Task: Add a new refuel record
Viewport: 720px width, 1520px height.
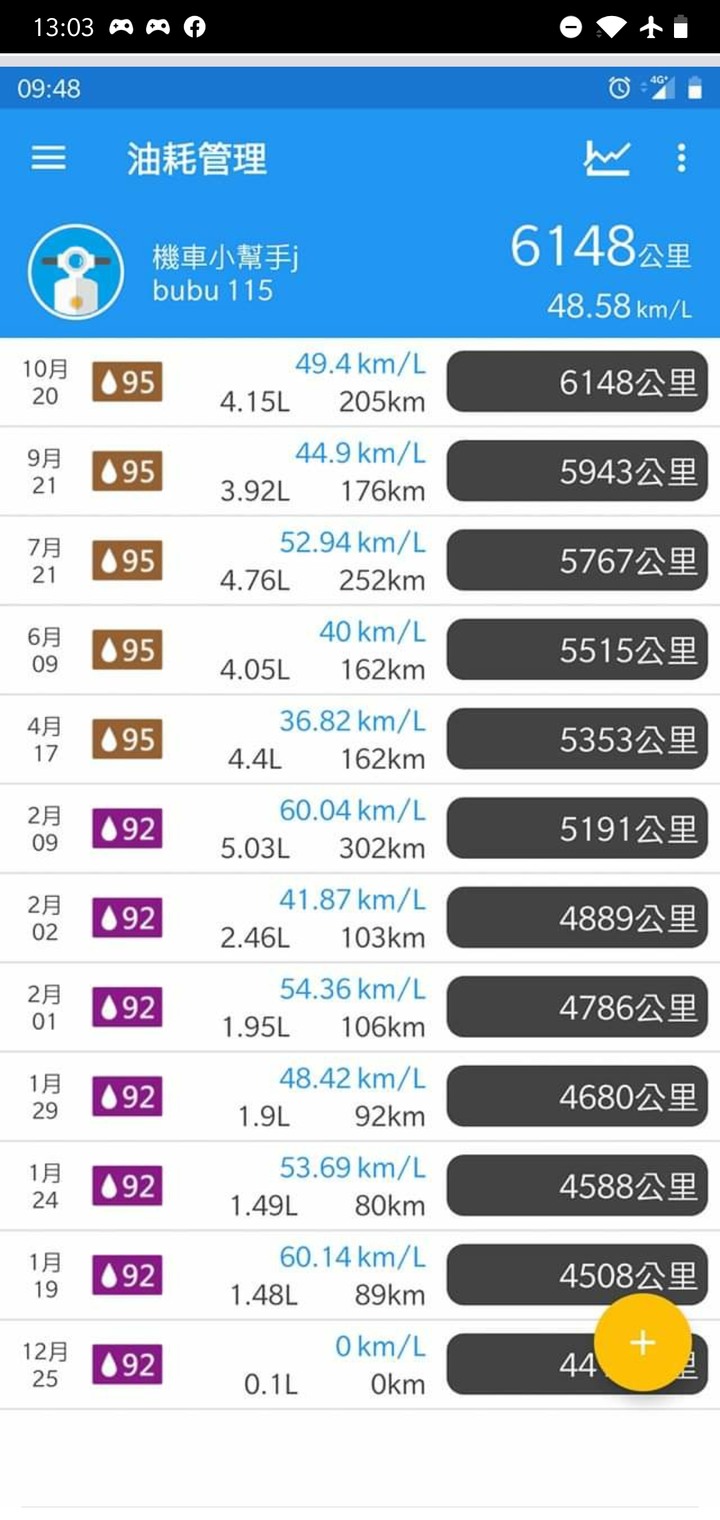Action: pos(642,1342)
